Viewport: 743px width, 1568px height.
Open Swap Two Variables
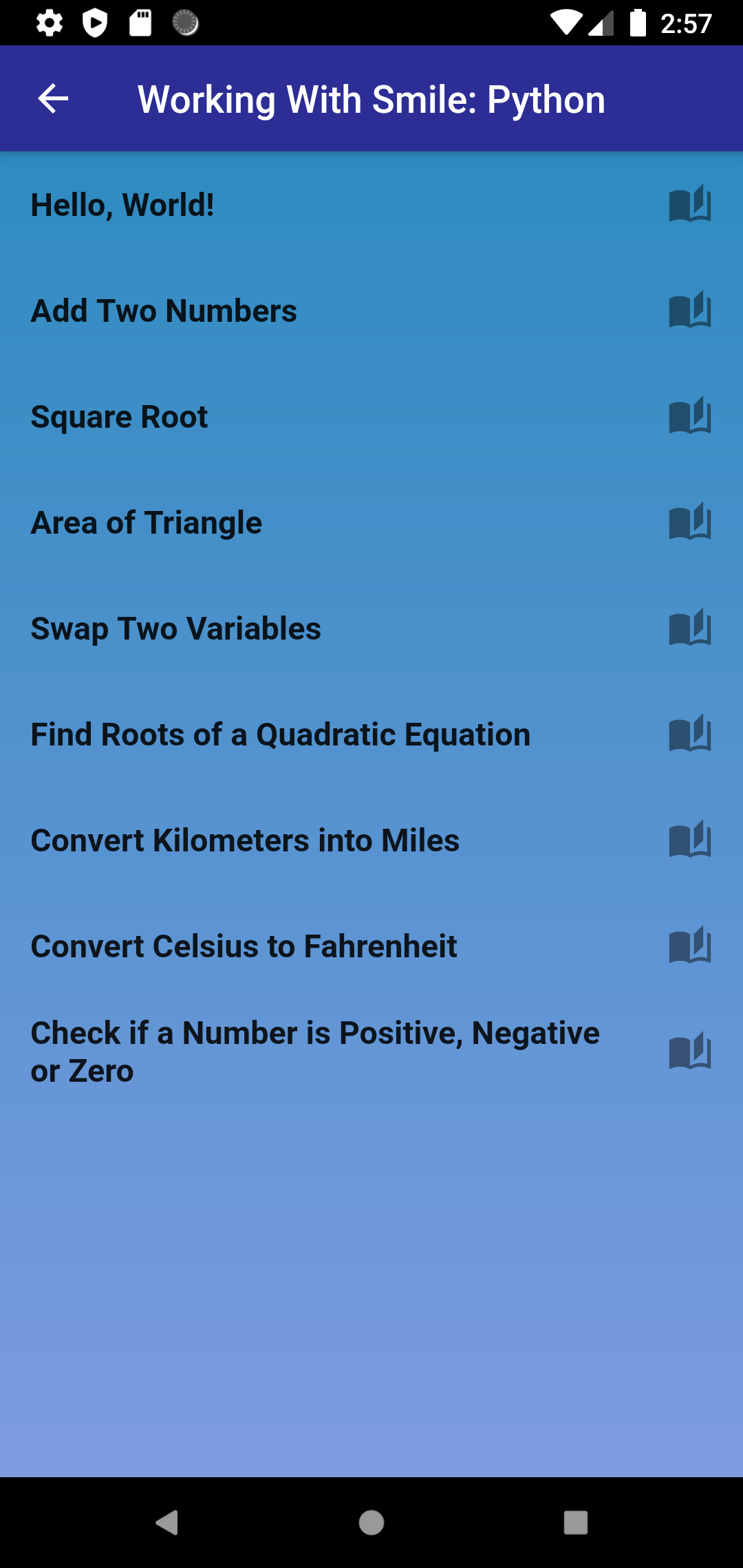click(176, 629)
